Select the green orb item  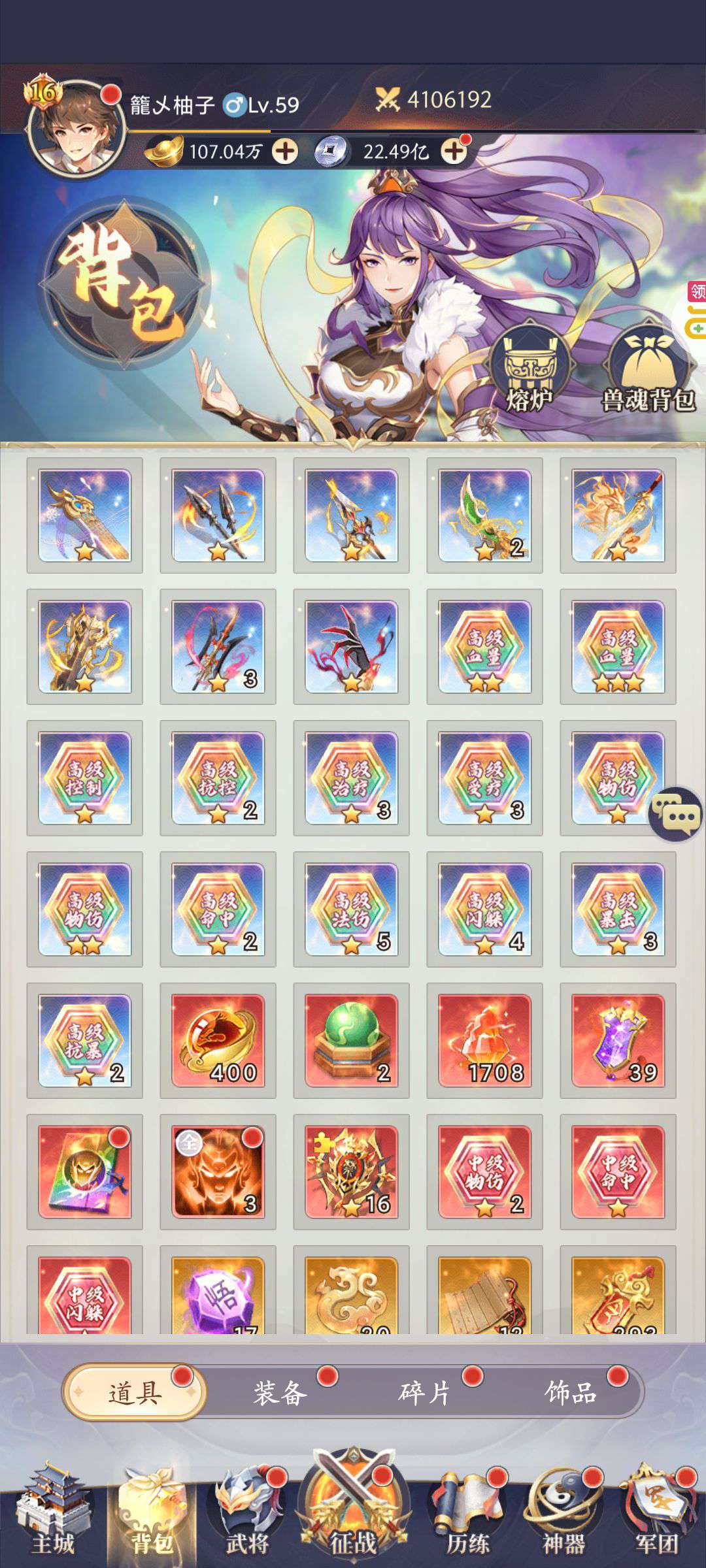coord(352,1041)
